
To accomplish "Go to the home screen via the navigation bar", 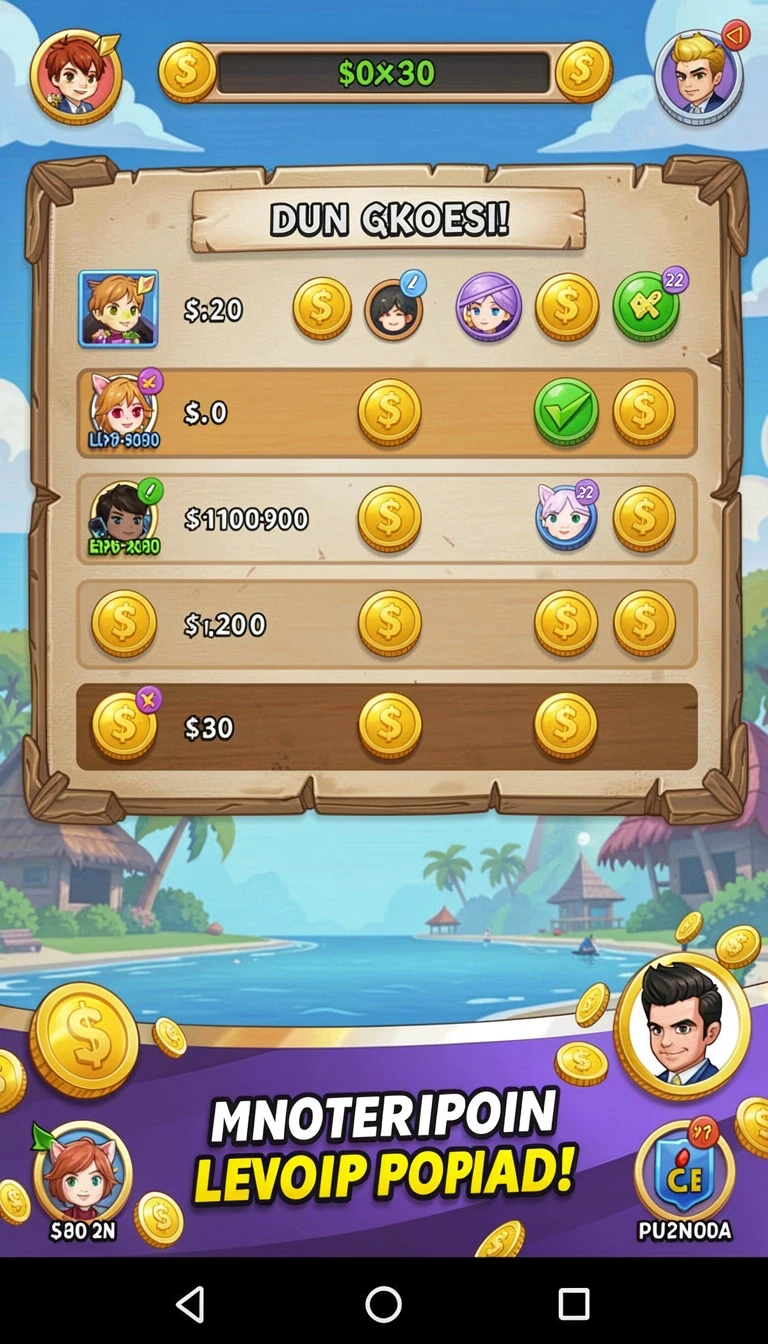I will [383, 1303].
